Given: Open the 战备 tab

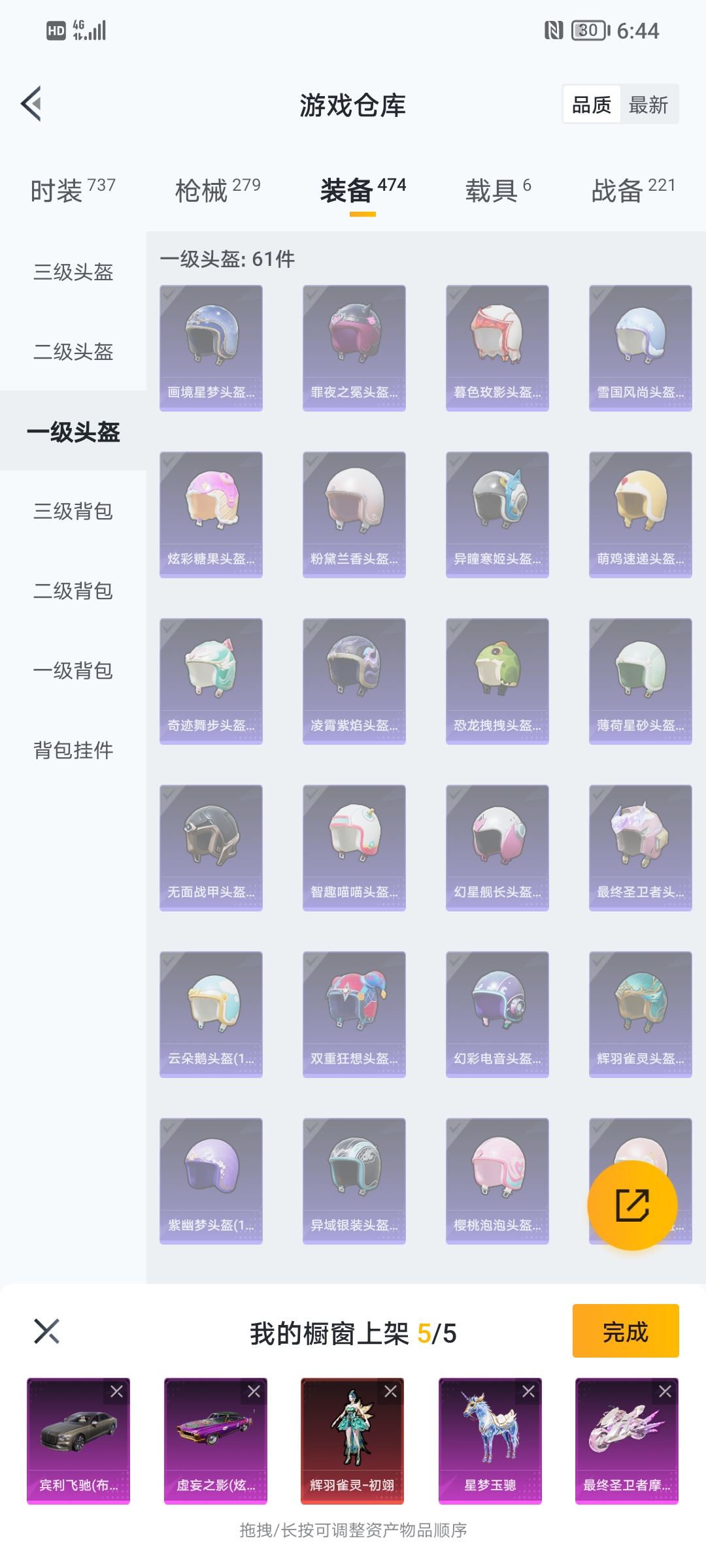Looking at the screenshot, I should [x=633, y=191].
